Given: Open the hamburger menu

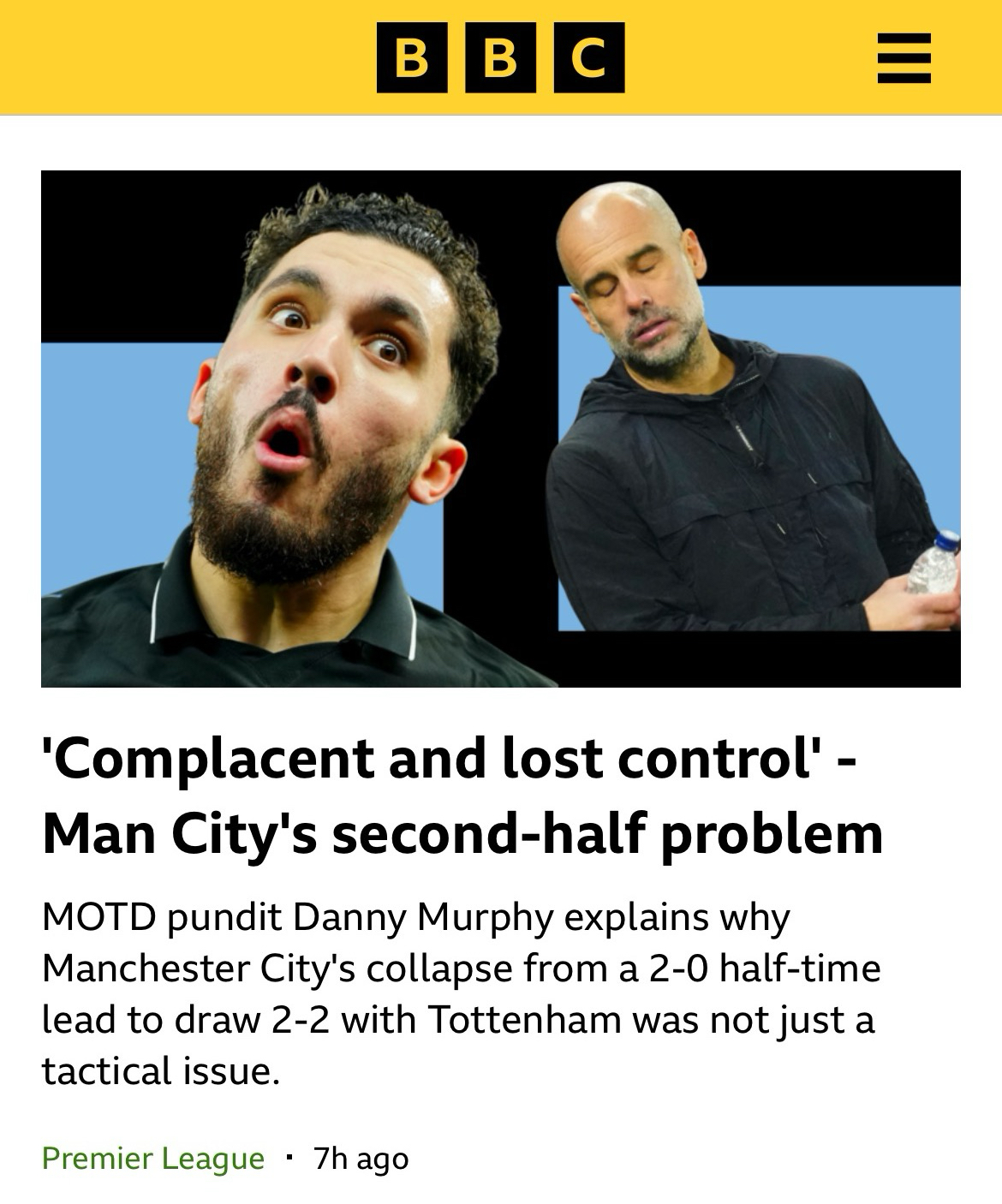Looking at the screenshot, I should (904, 58).
